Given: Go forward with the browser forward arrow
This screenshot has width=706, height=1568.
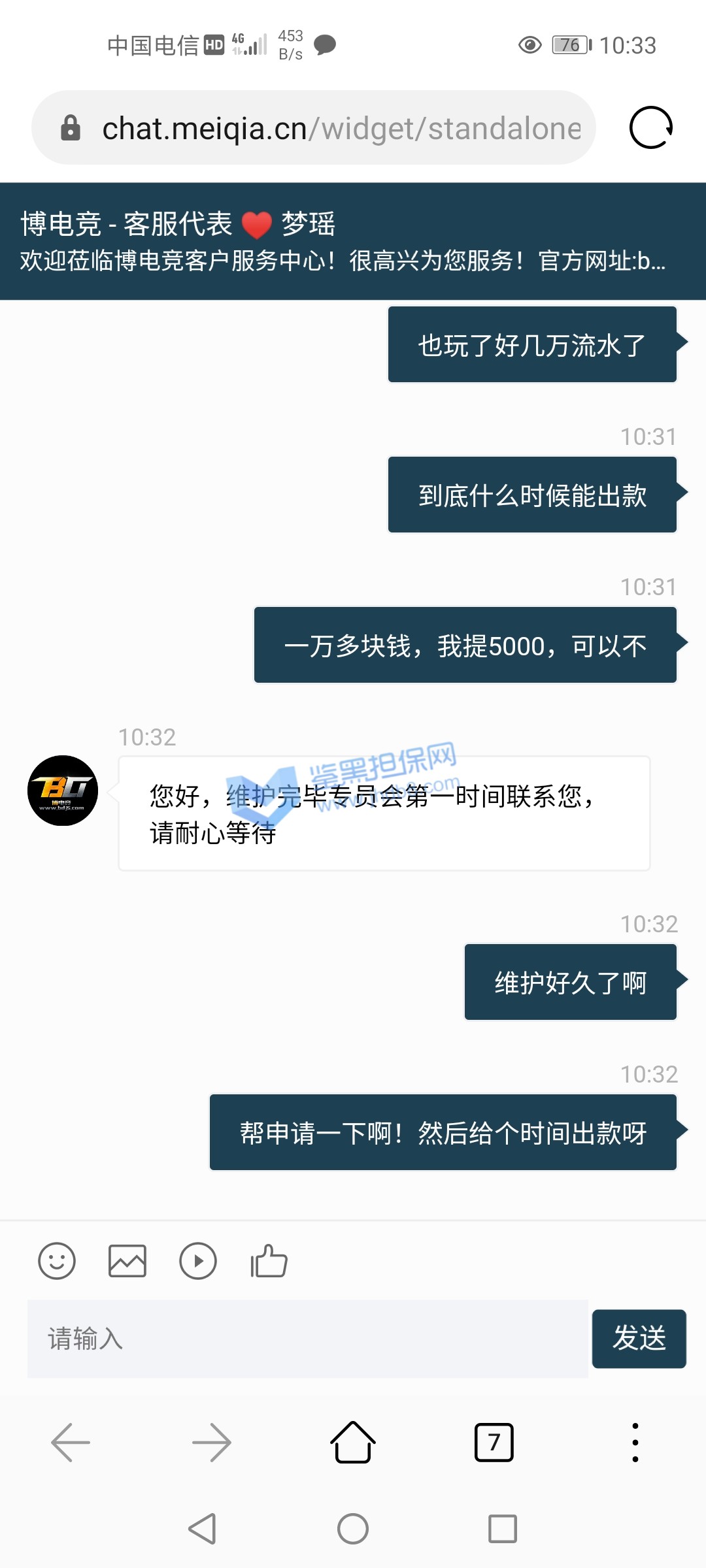Looking at the screenshot, I should (212, 1442).
